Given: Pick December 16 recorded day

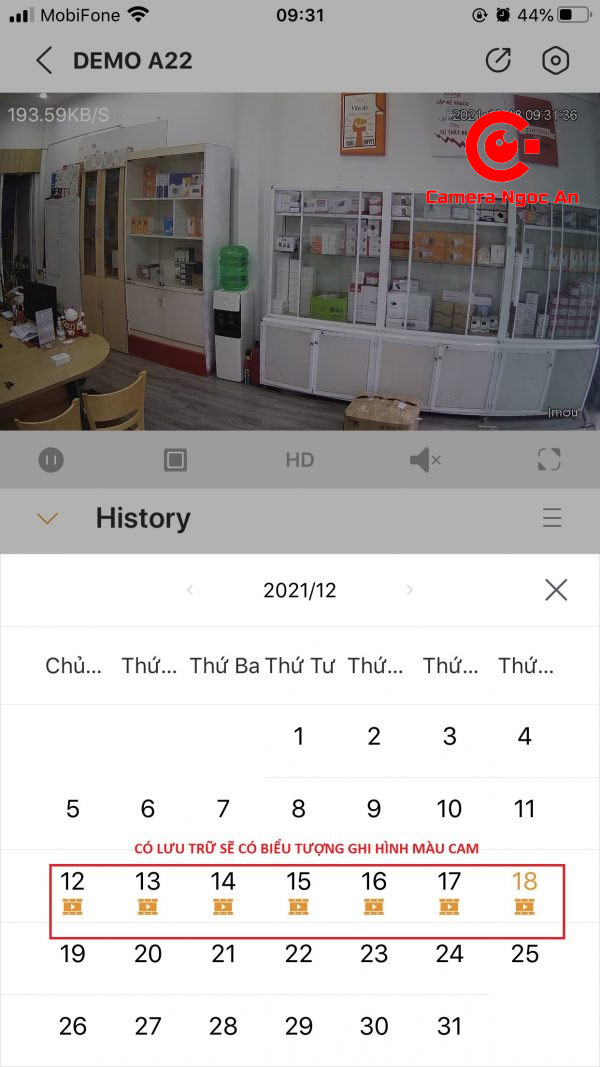Looking at the screenshot, I should click(374, 890).
